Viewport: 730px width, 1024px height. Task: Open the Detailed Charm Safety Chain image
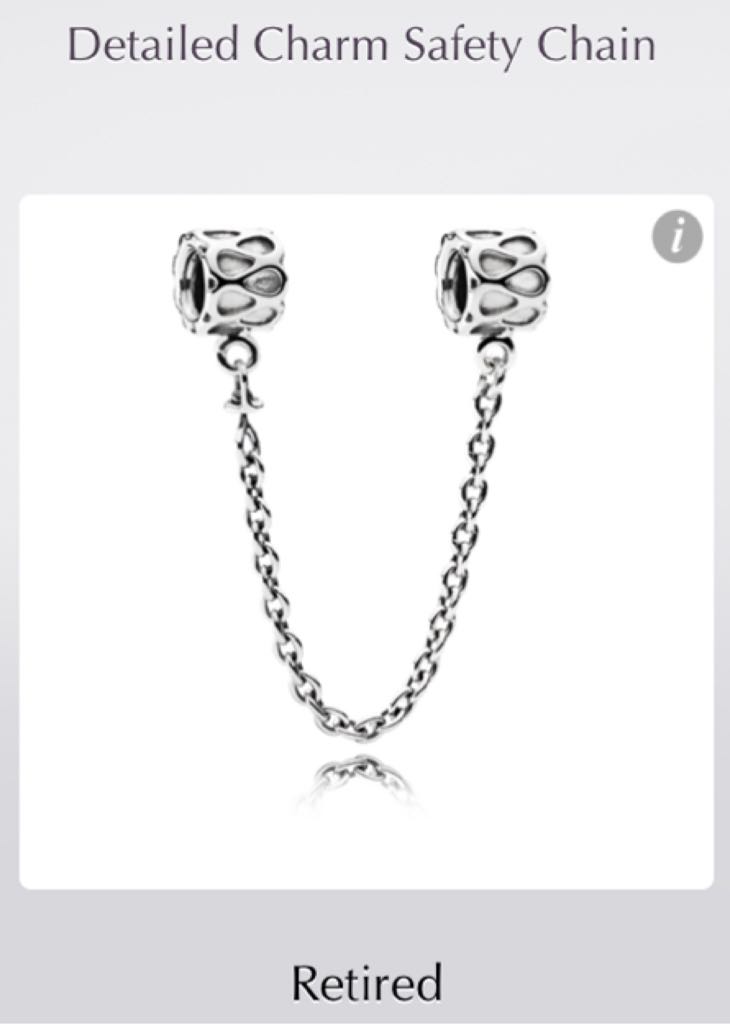click(x=365, y=520)
